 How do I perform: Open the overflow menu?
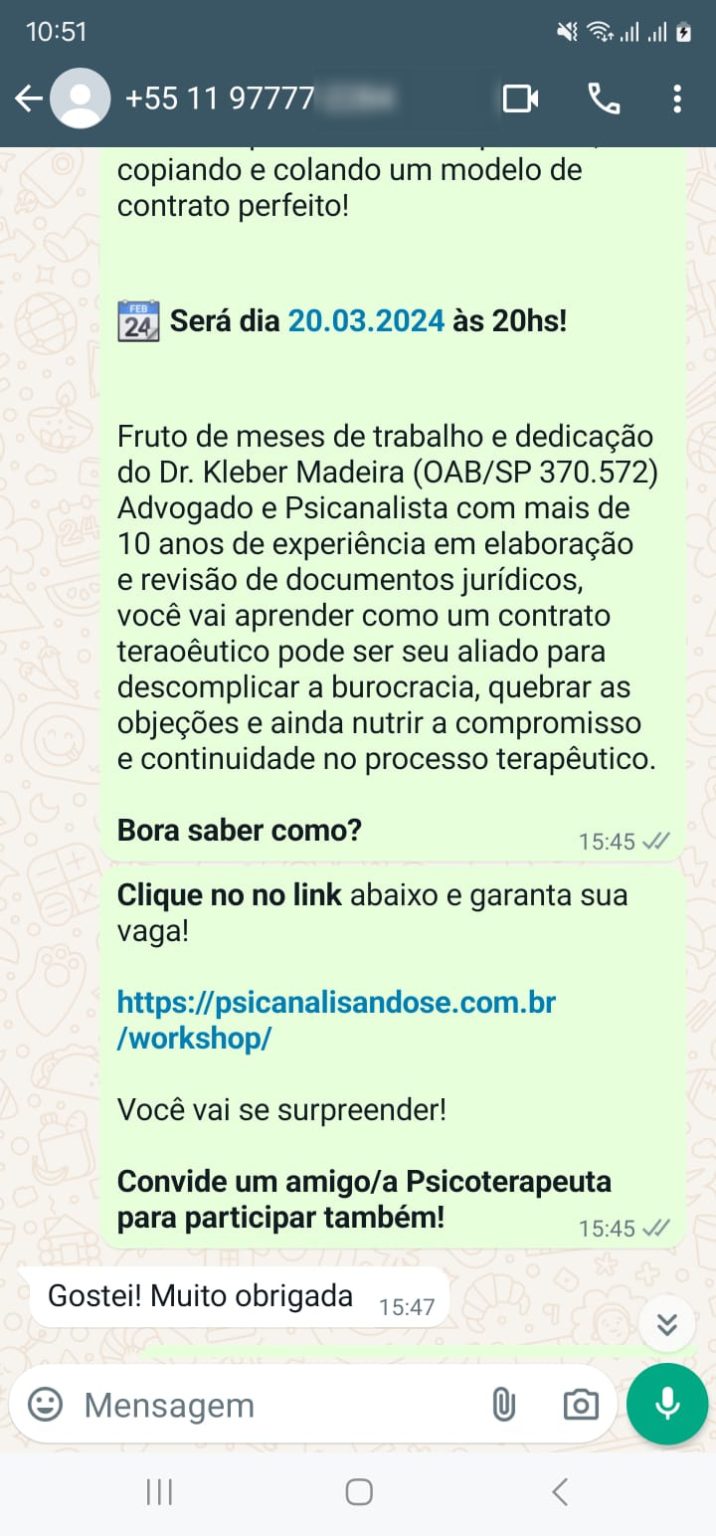pyautogui.click(x=678, y=98)
